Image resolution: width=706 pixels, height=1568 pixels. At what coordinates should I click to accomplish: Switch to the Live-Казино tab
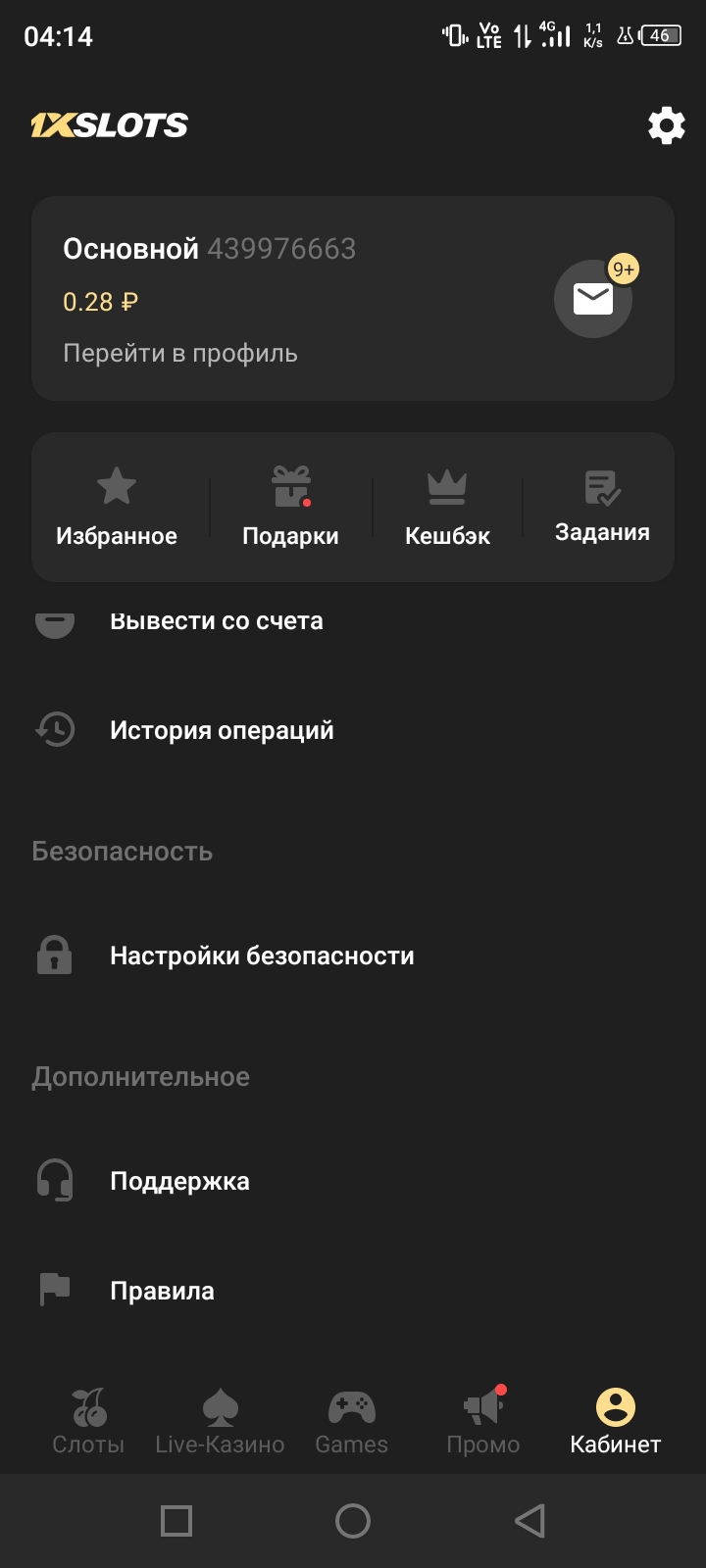tap(220, 1421)
